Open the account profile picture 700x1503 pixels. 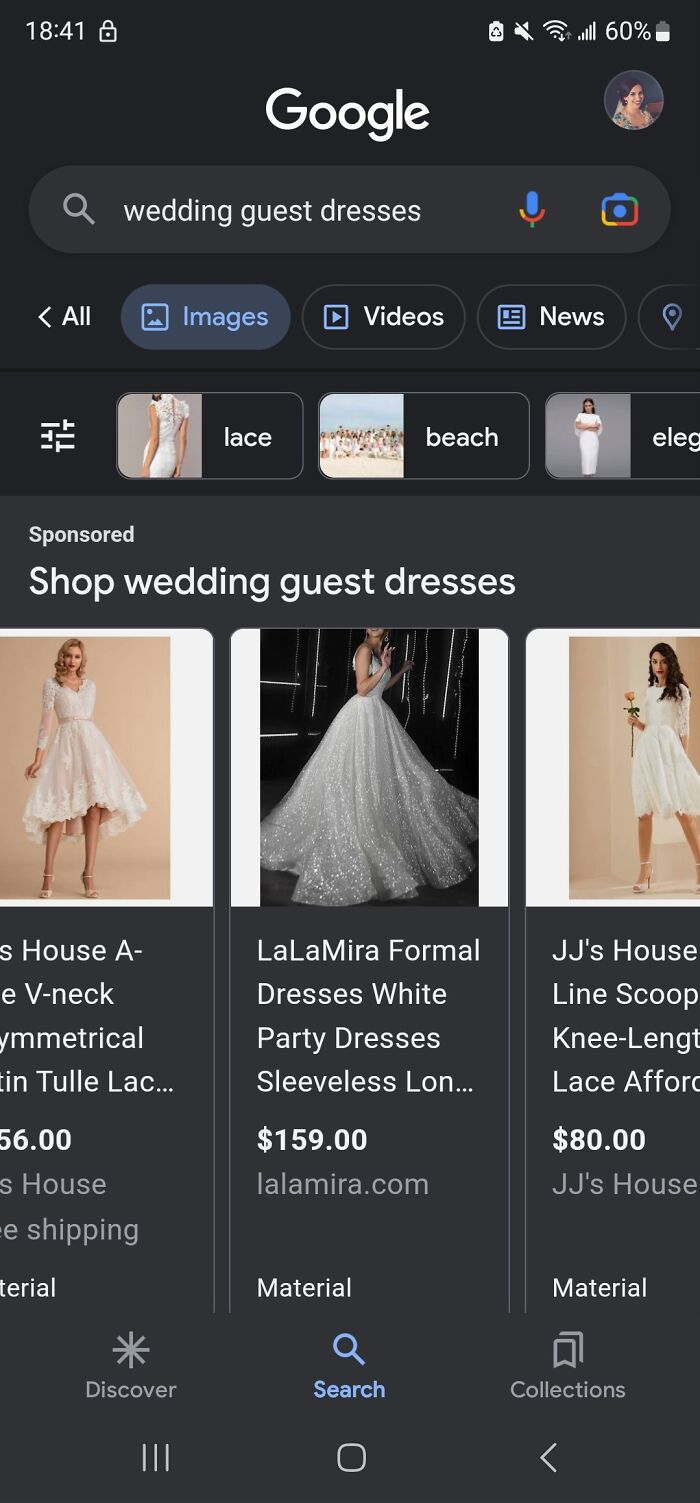[633, 100]
